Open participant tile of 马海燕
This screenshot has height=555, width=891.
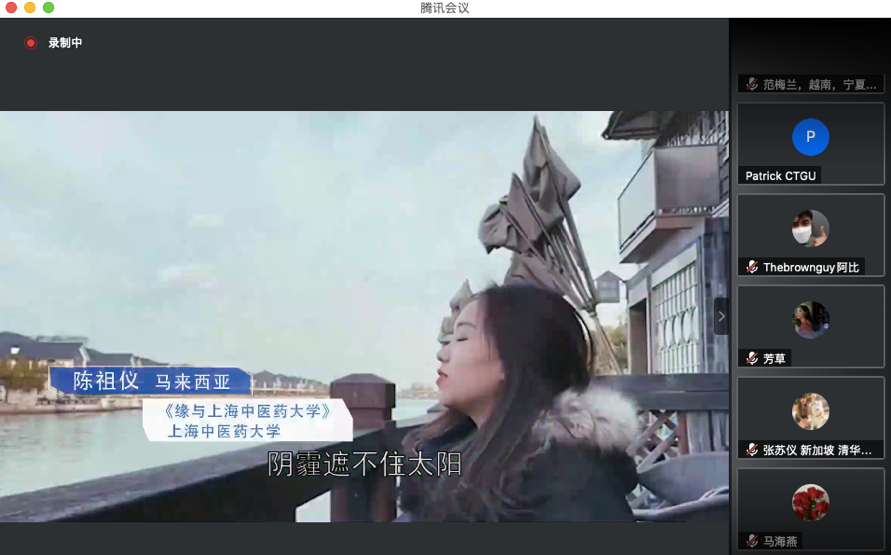click(810, 507)
